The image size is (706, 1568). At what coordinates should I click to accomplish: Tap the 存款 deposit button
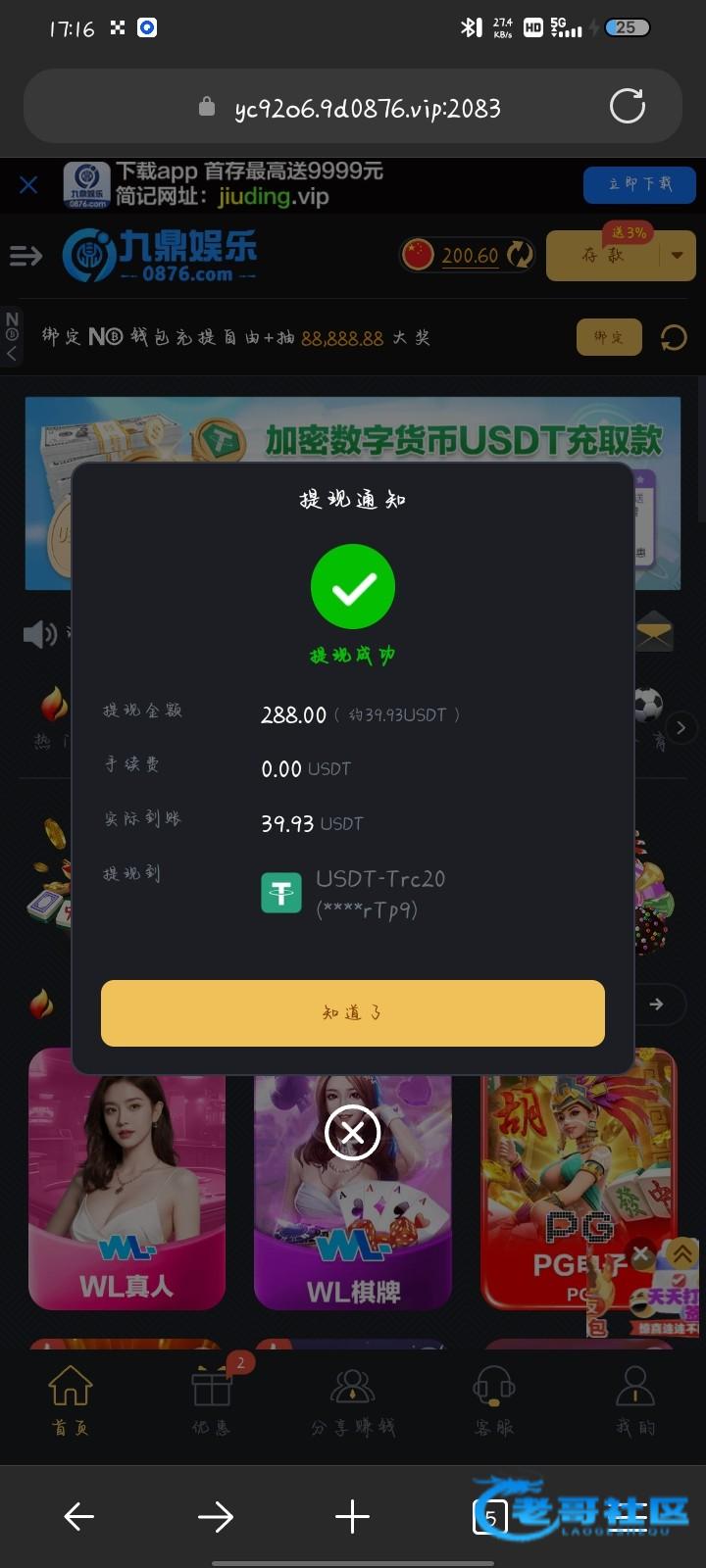tap(602, 256)
